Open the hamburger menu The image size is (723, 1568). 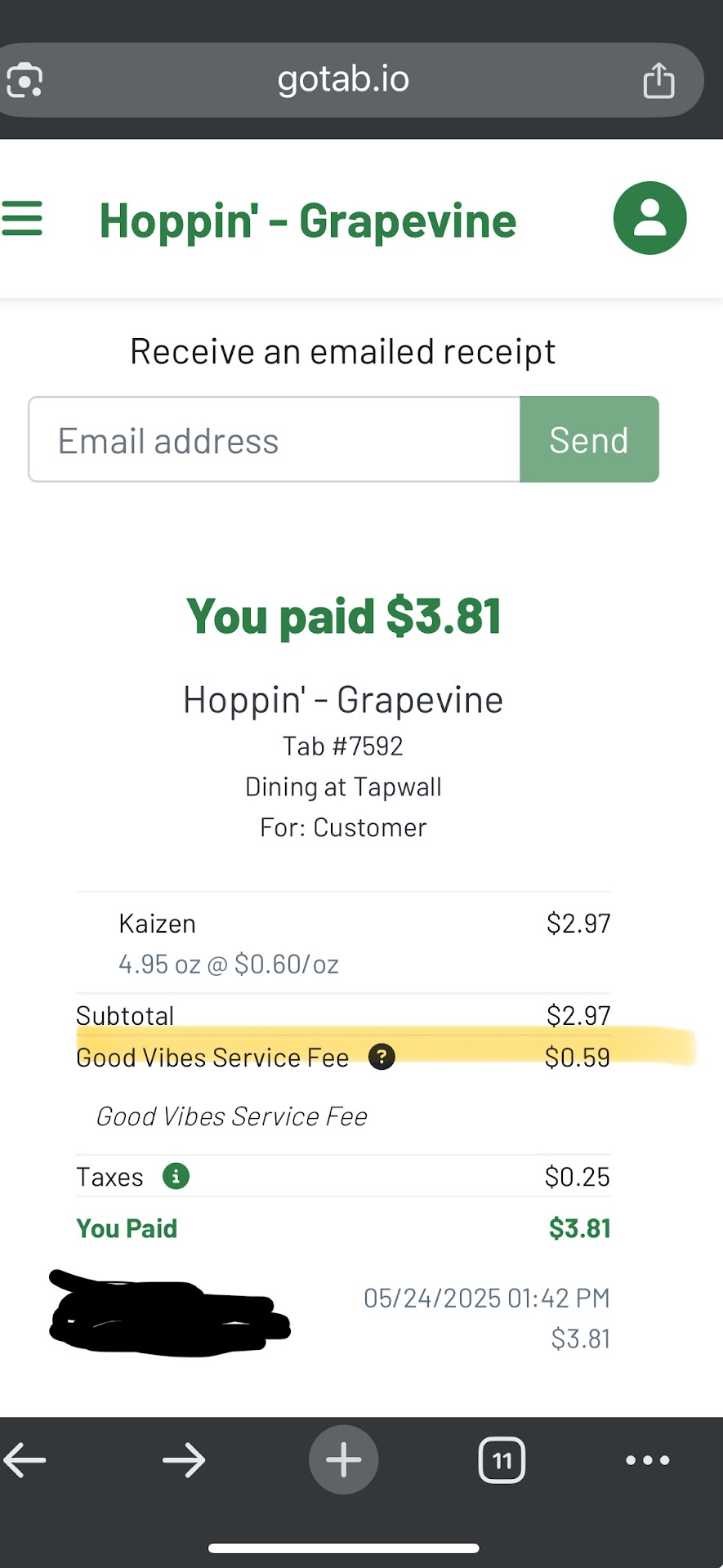(22, 220)
